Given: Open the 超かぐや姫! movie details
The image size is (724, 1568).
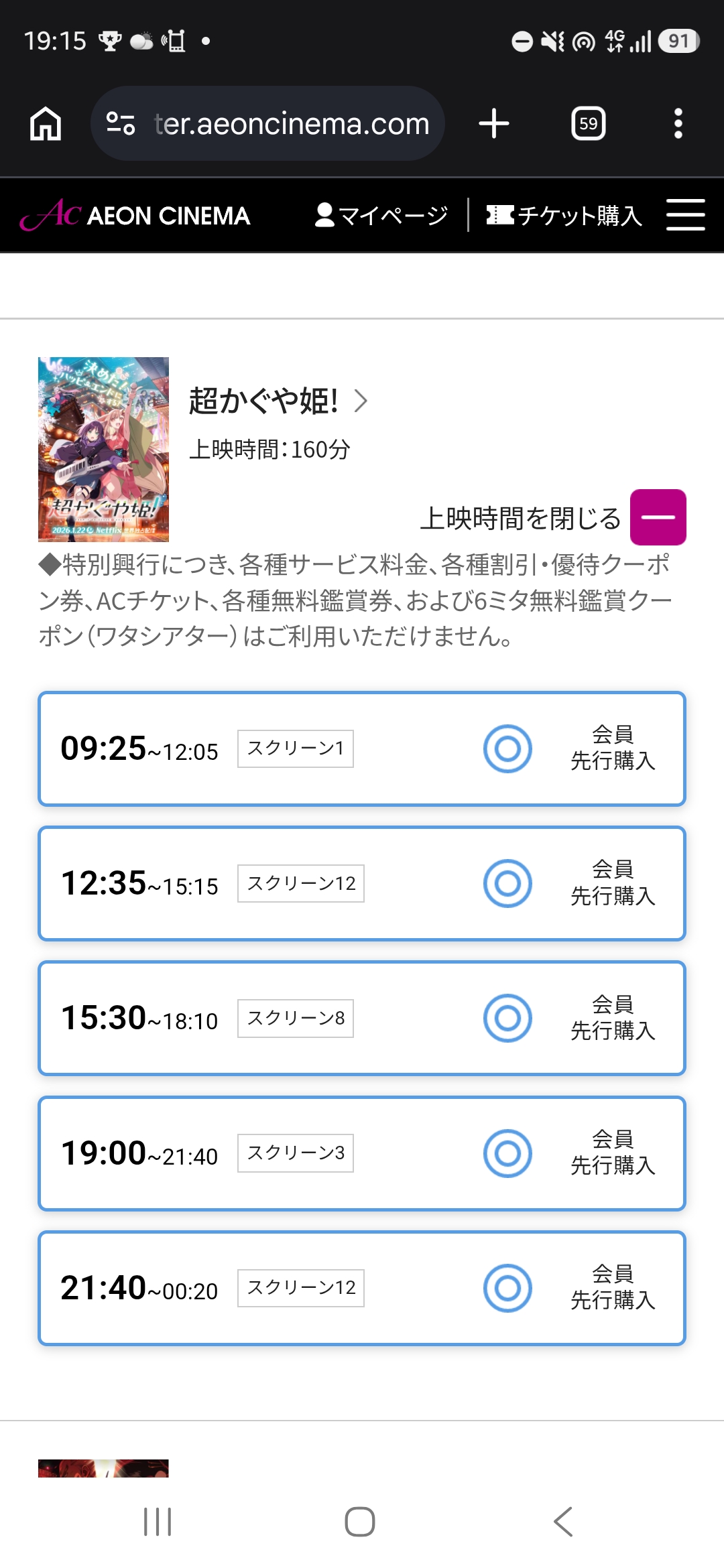Looking at the screenshot, I should [278, 401].
